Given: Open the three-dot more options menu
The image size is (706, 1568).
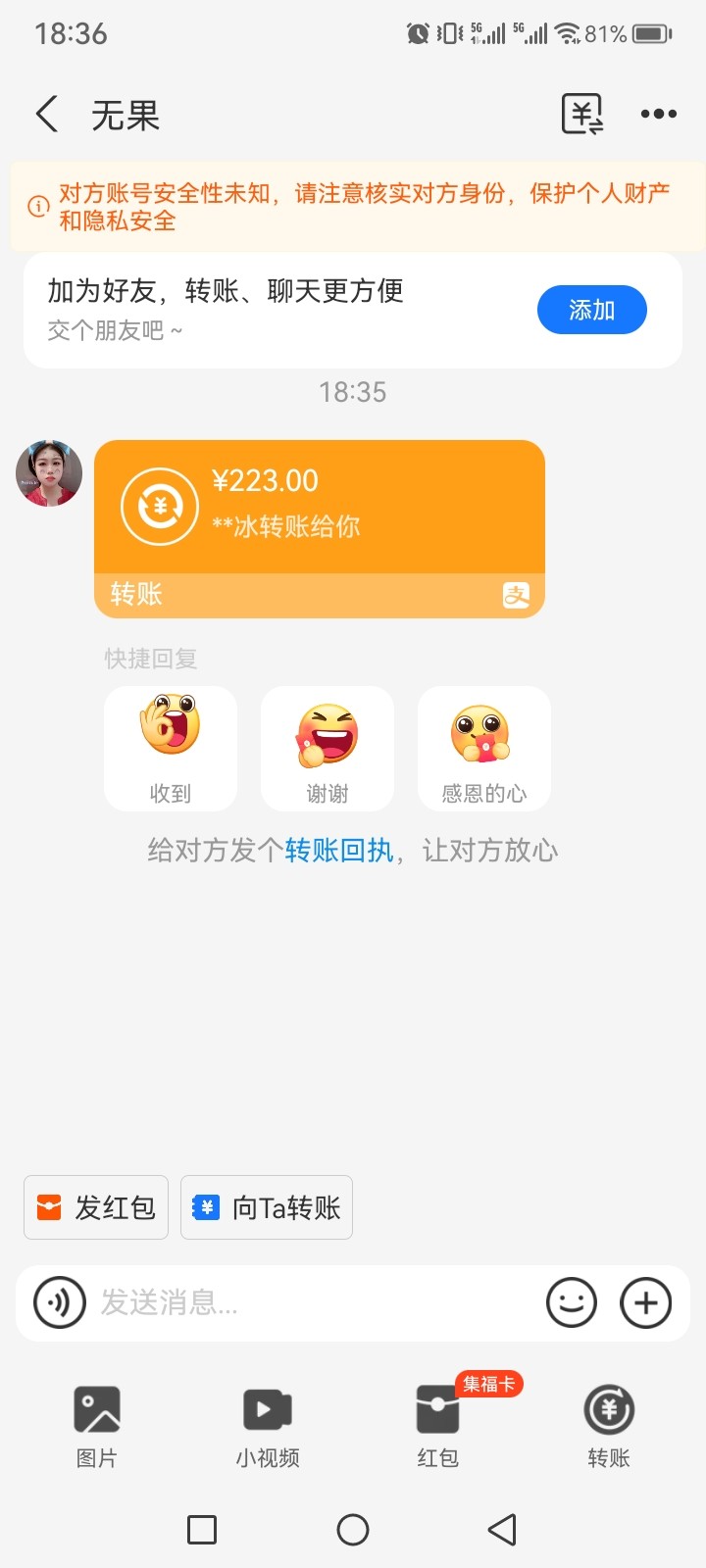Looking at the screenshot, I should tap(658, 115).
